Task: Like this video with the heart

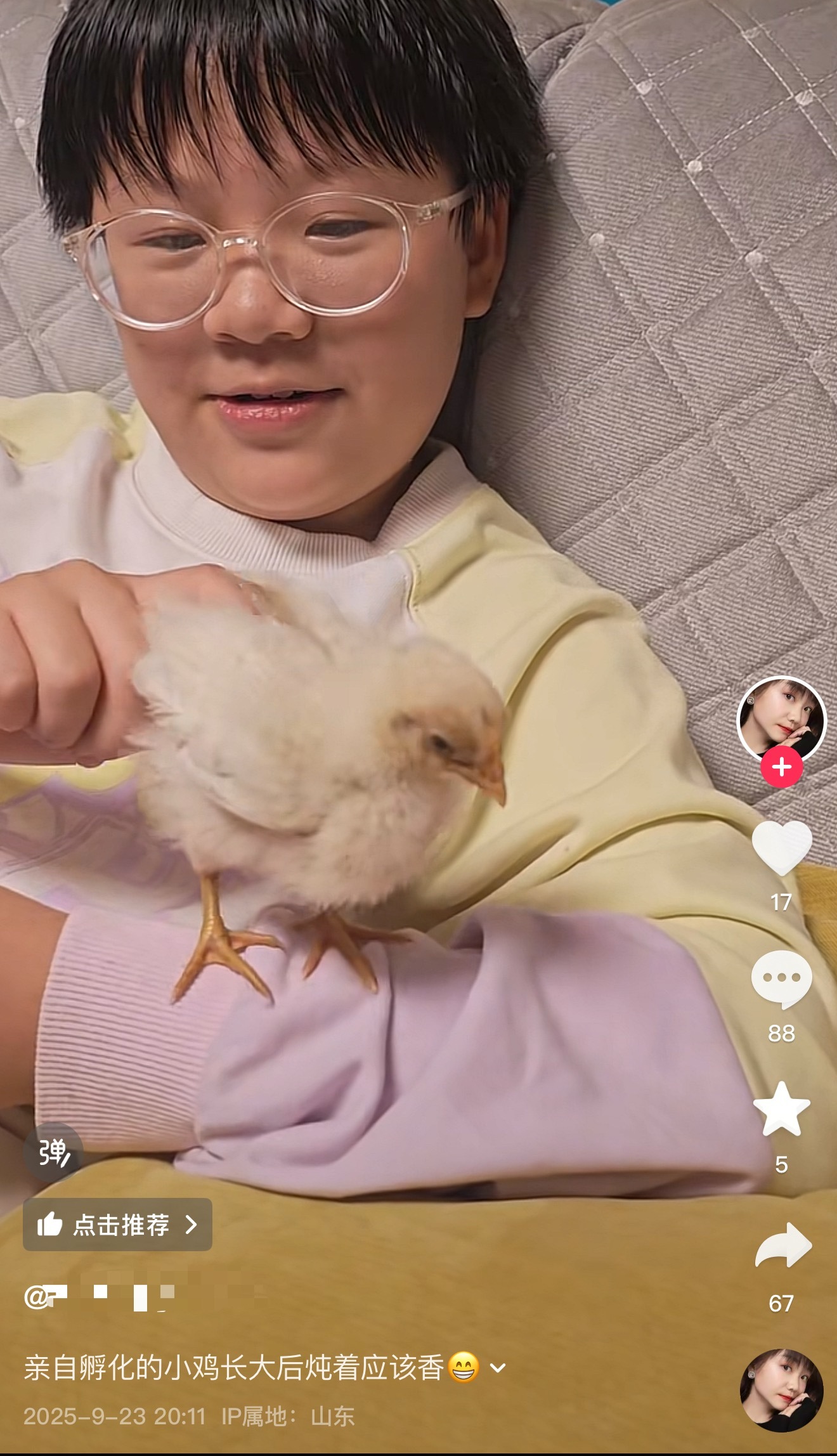Action: [781, 848]
